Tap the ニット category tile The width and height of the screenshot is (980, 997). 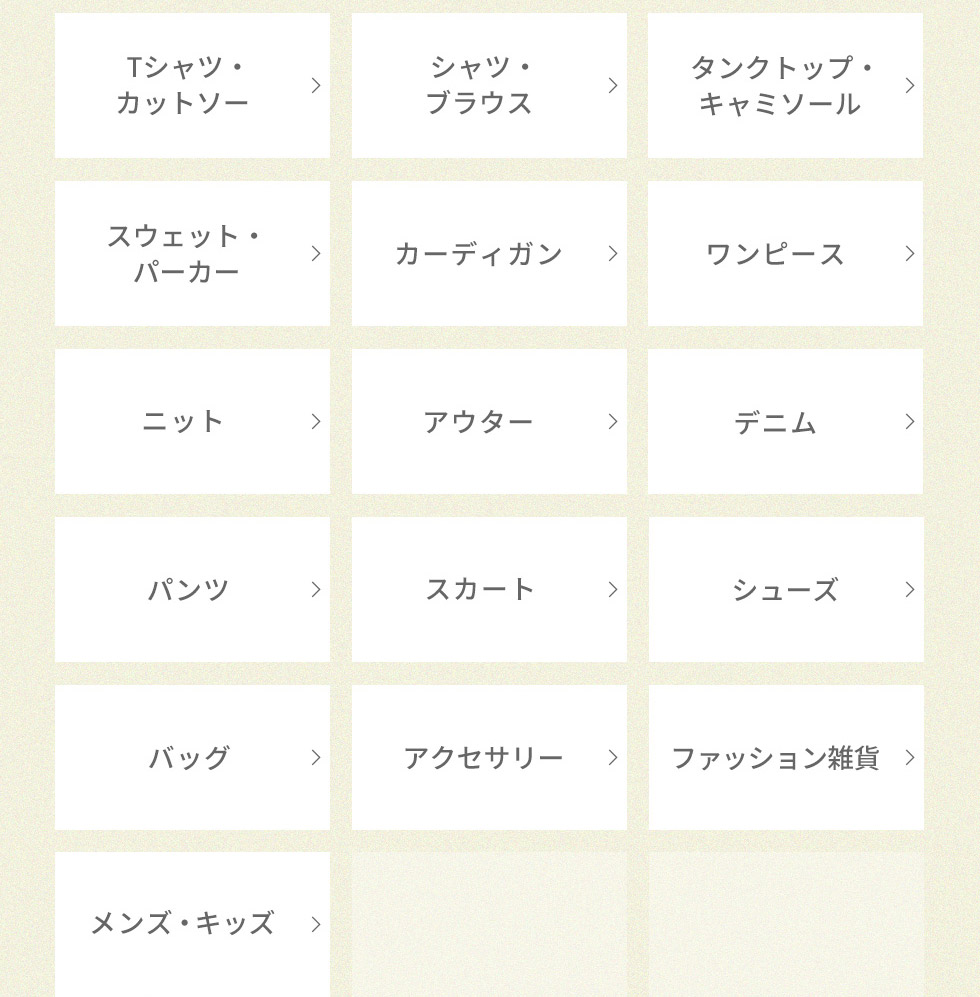pyautogui.click(x=192, y=421)
